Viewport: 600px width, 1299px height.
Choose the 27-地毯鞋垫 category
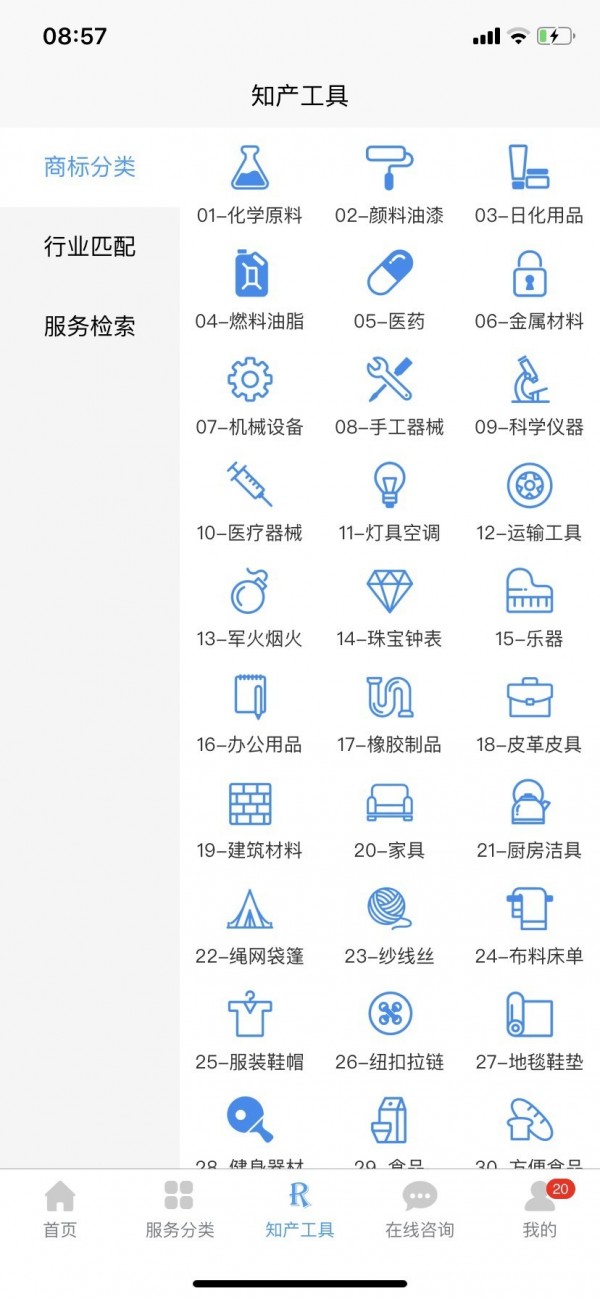coord(529,1031)
